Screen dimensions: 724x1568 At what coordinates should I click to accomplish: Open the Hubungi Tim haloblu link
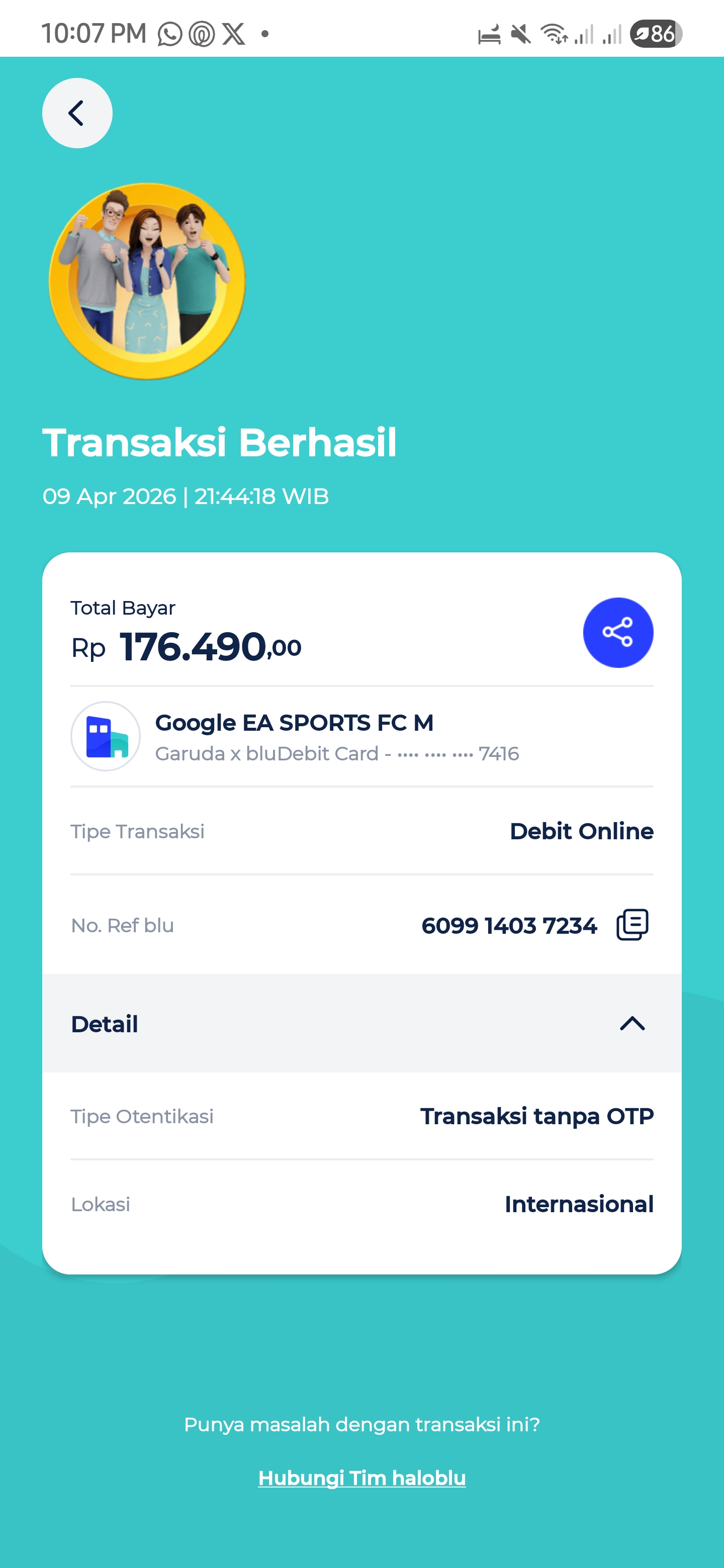361,1478
